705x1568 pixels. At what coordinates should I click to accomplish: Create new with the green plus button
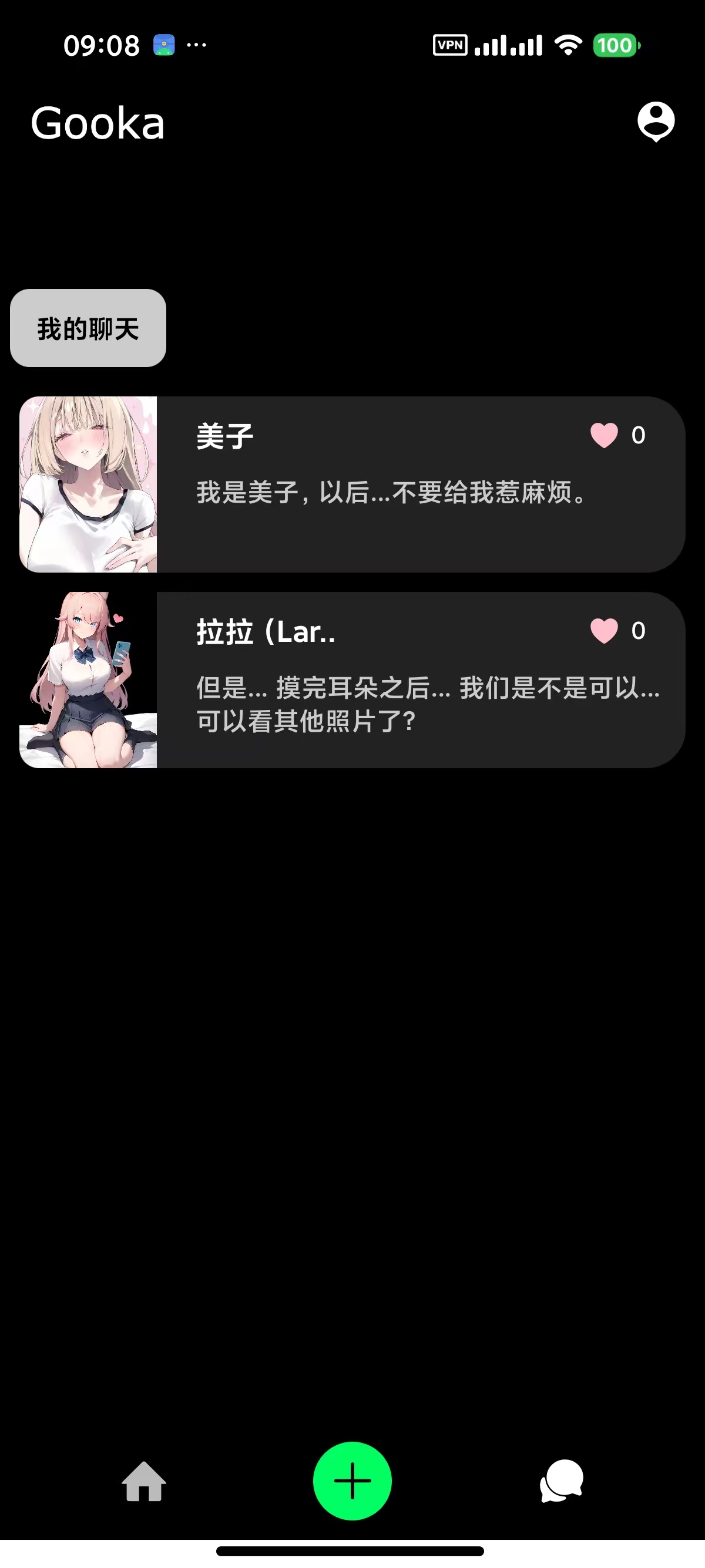tap(352, 1481)
